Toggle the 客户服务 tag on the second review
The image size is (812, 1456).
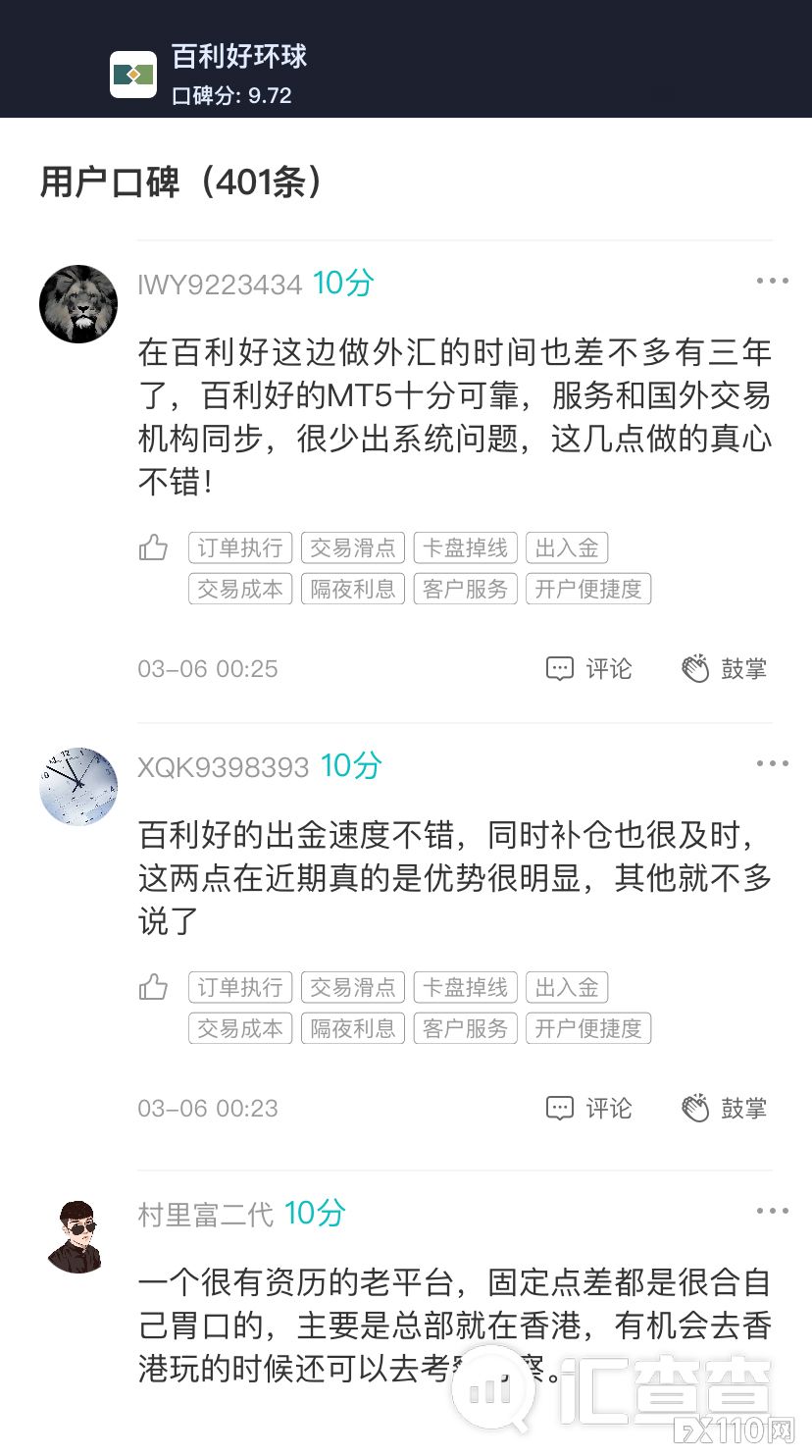click(465, 1027)
